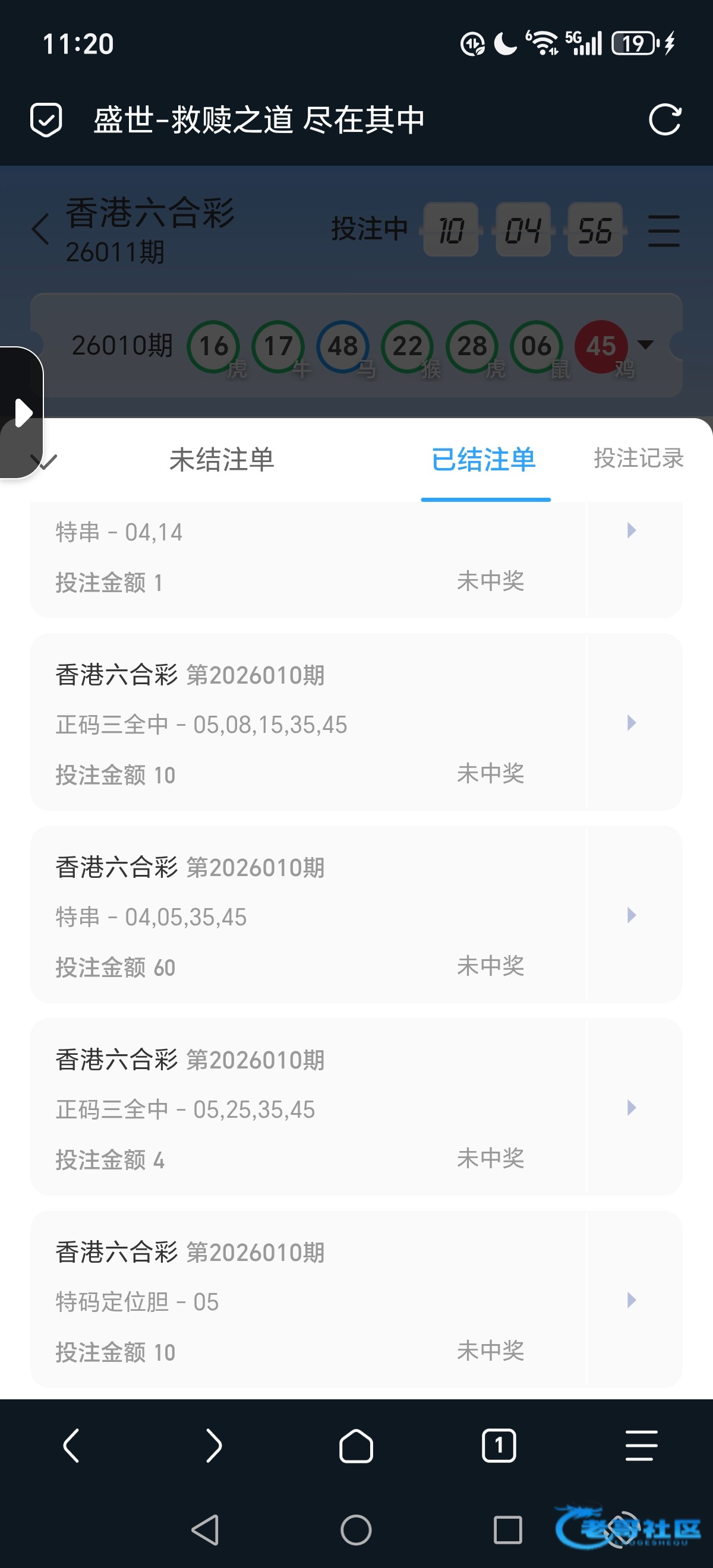The width and height of the screenshot is (713, 1568).
Task: Tap the site security shield icon
Action: pyautogui.click(x=46, y=119)
